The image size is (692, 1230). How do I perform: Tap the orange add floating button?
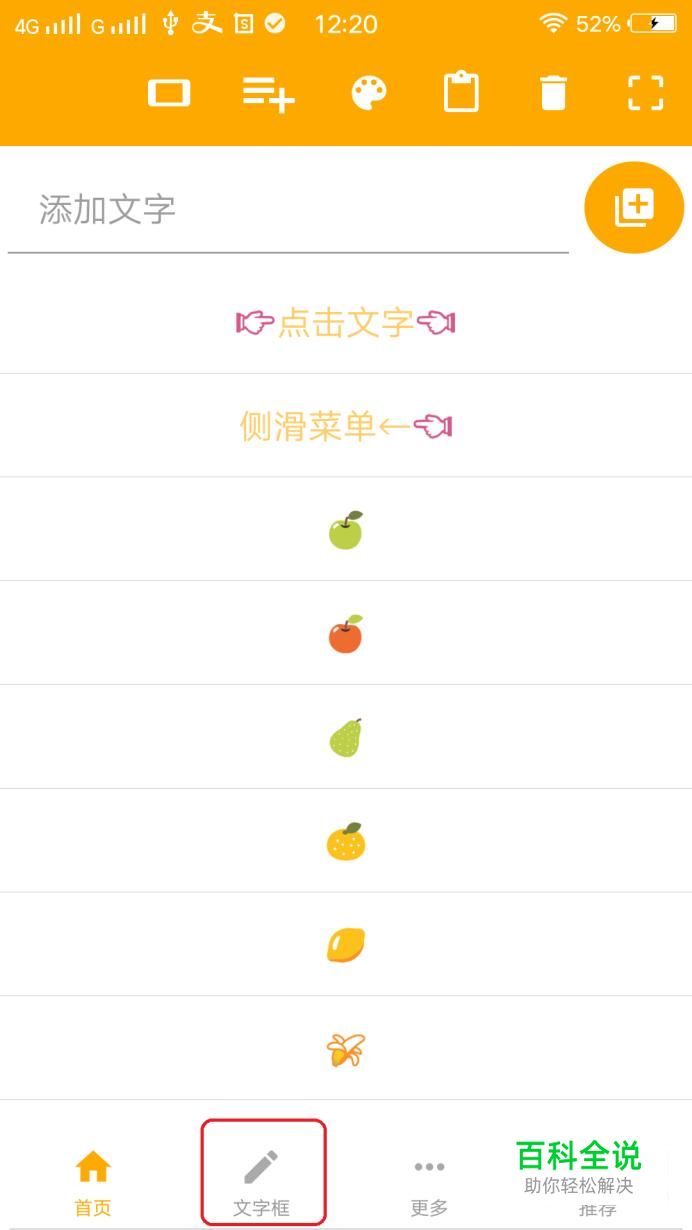tap(634, 208)
